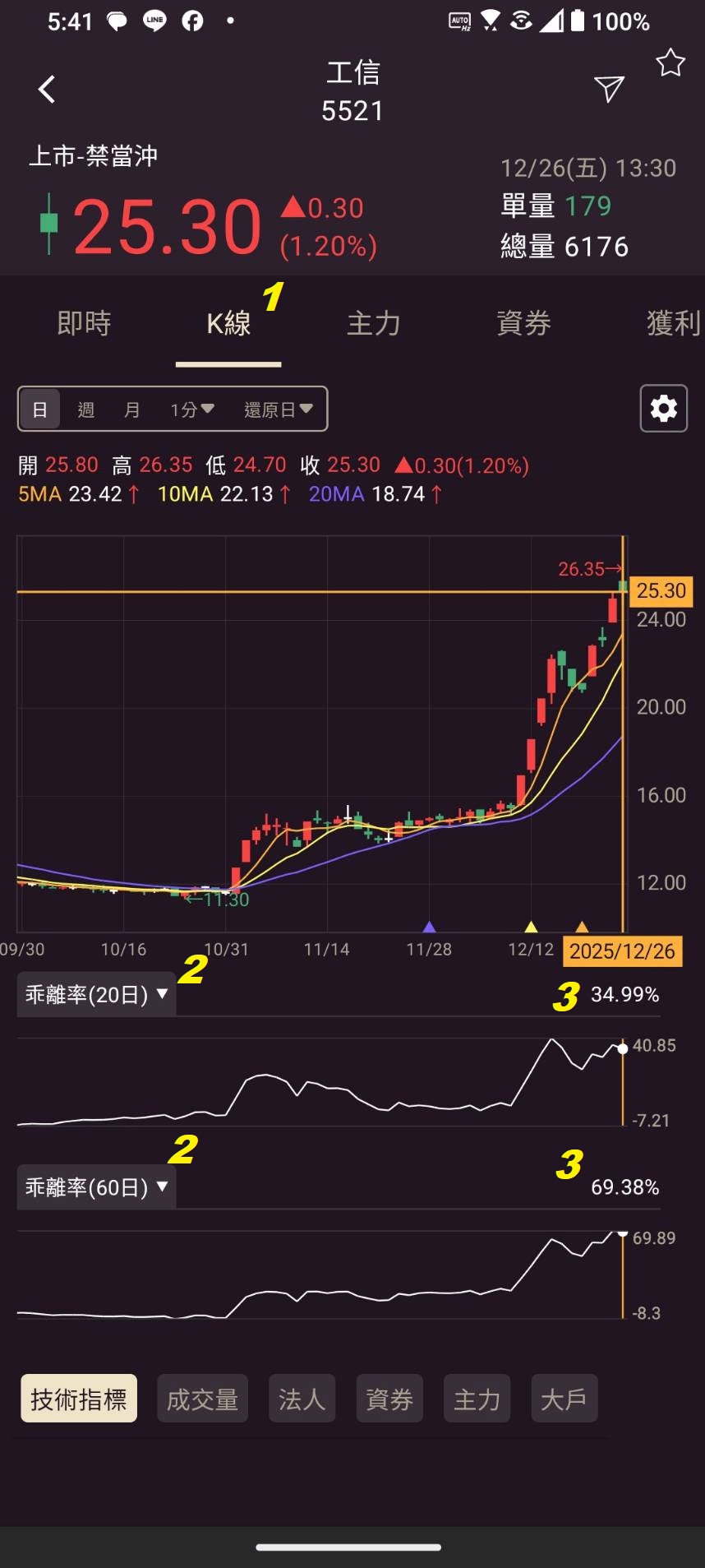Open the 乖離率(60日) indicator selector
Screen dimensions: 705x1568
point(94,1186)
